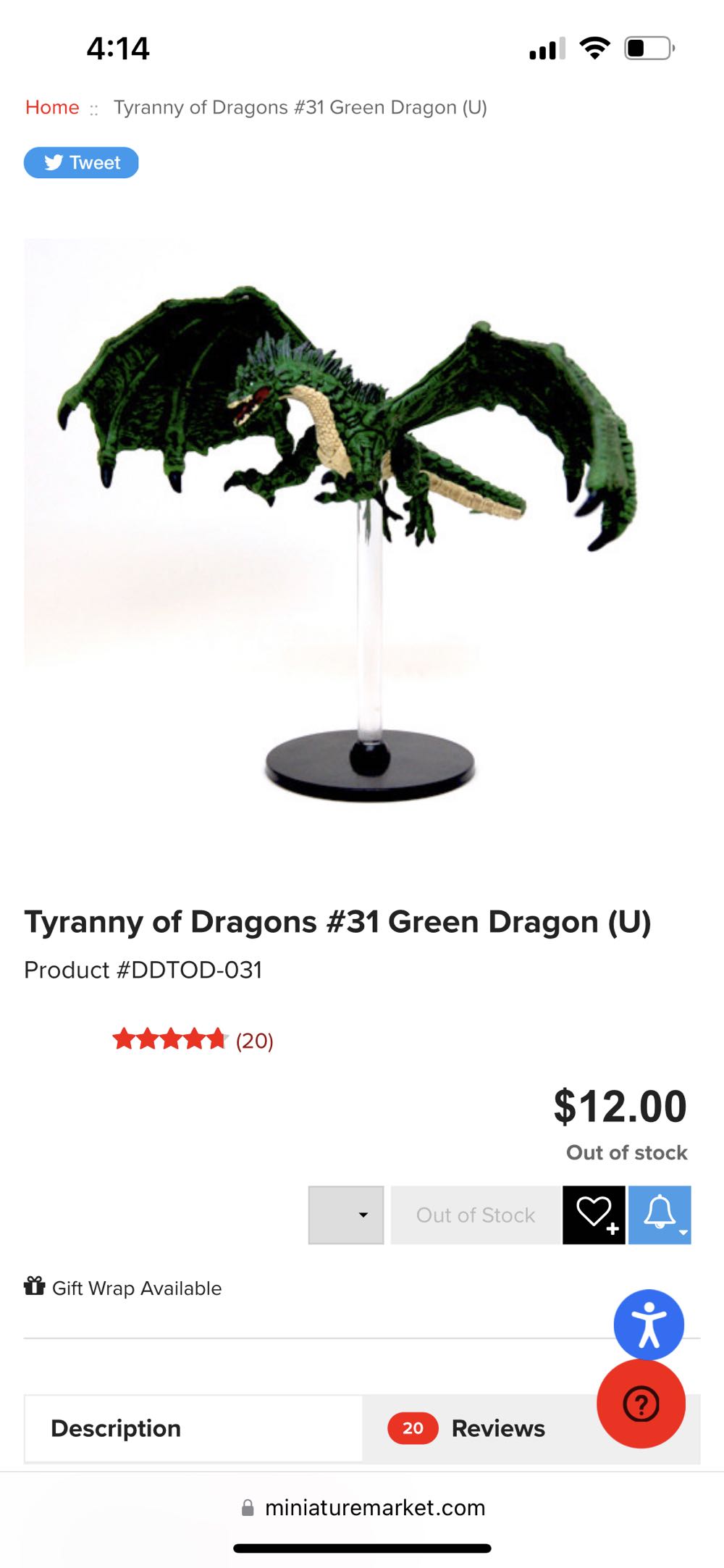Open the quantity selection dropdown
This screenshot has height=1568, width=724.
coord(345,1215)
